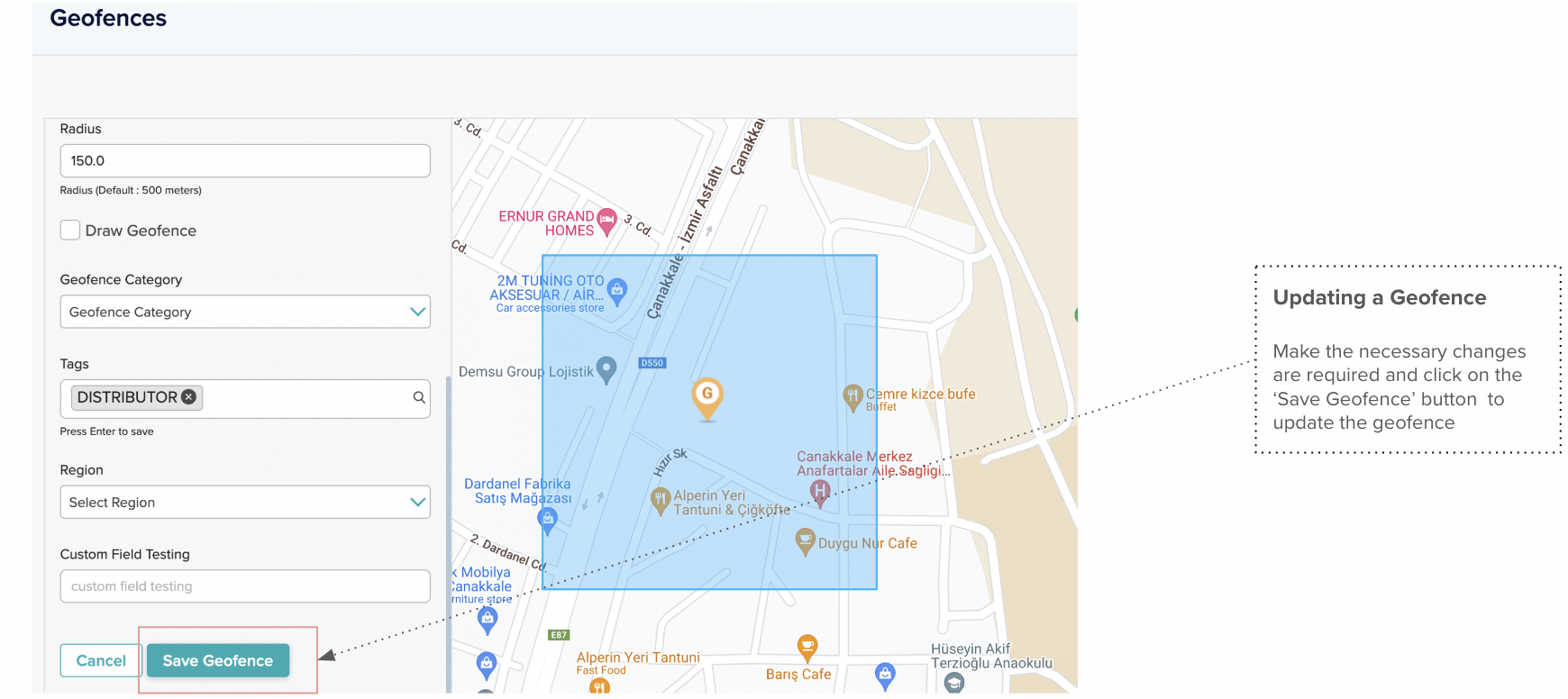
Task: Cancel the geofence editing
Action: [100, 660]
